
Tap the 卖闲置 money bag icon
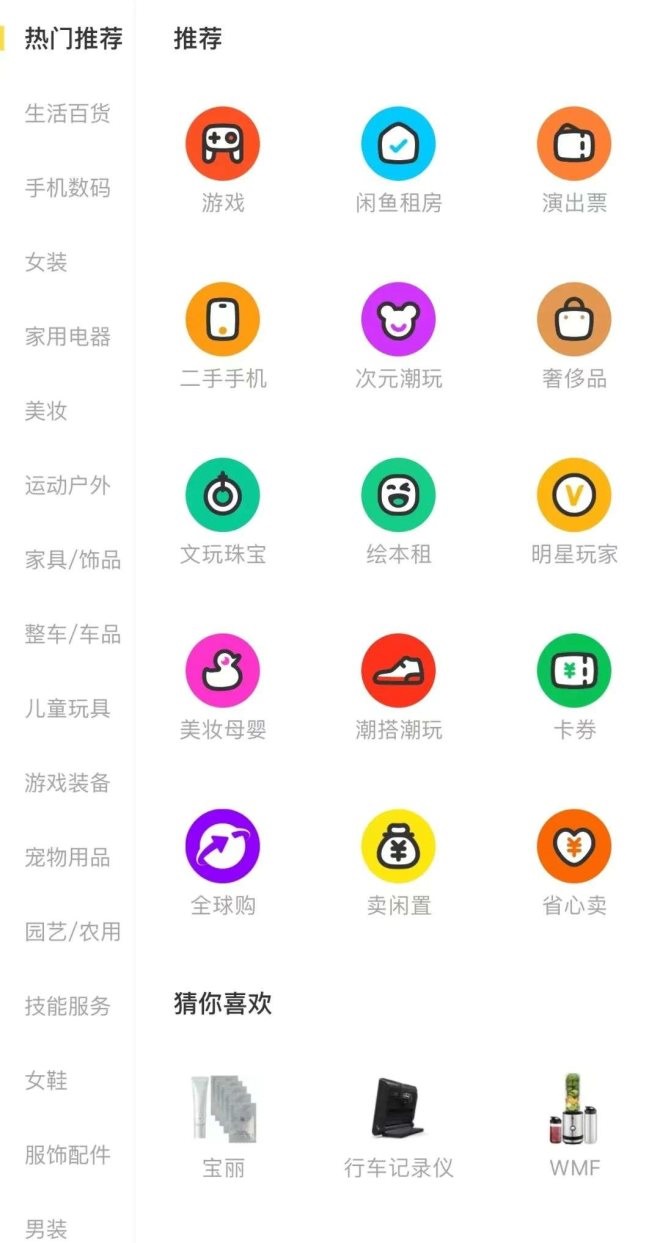pyautogui.click(x=398, y=847)
